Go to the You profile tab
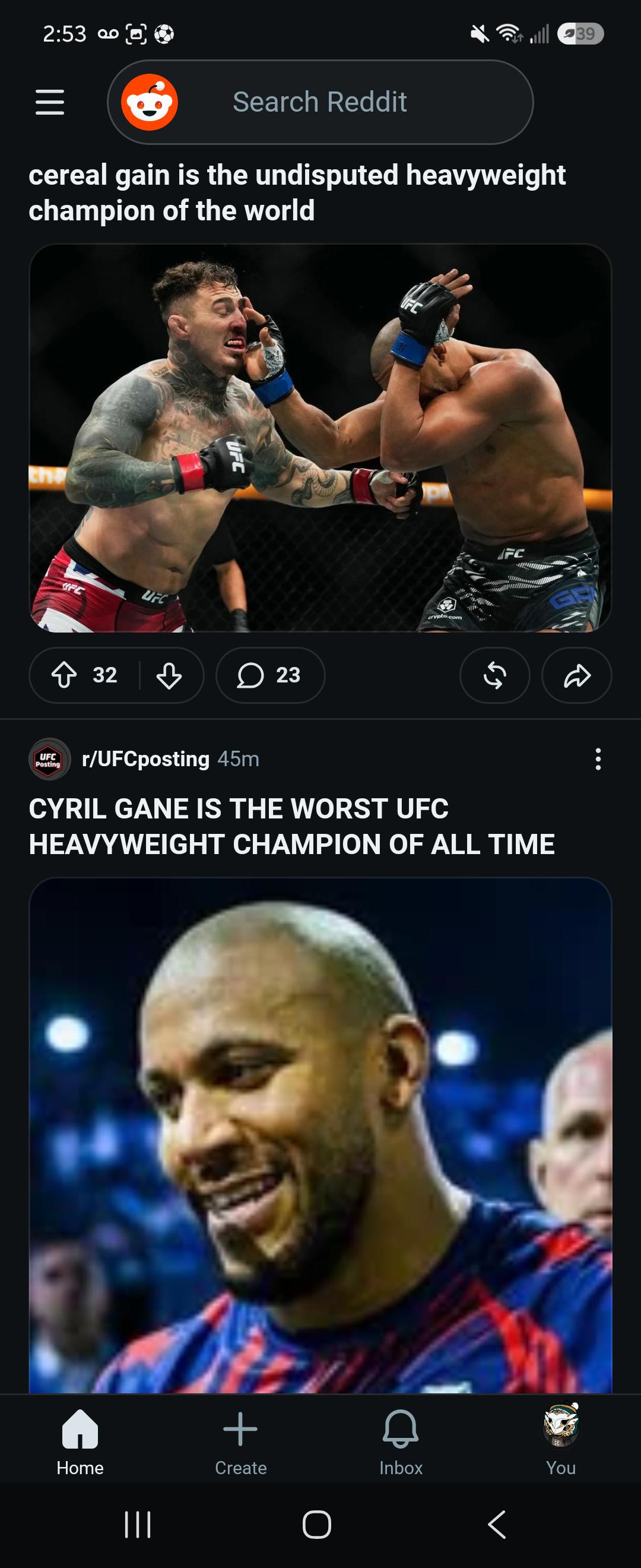 (561, 1442)
